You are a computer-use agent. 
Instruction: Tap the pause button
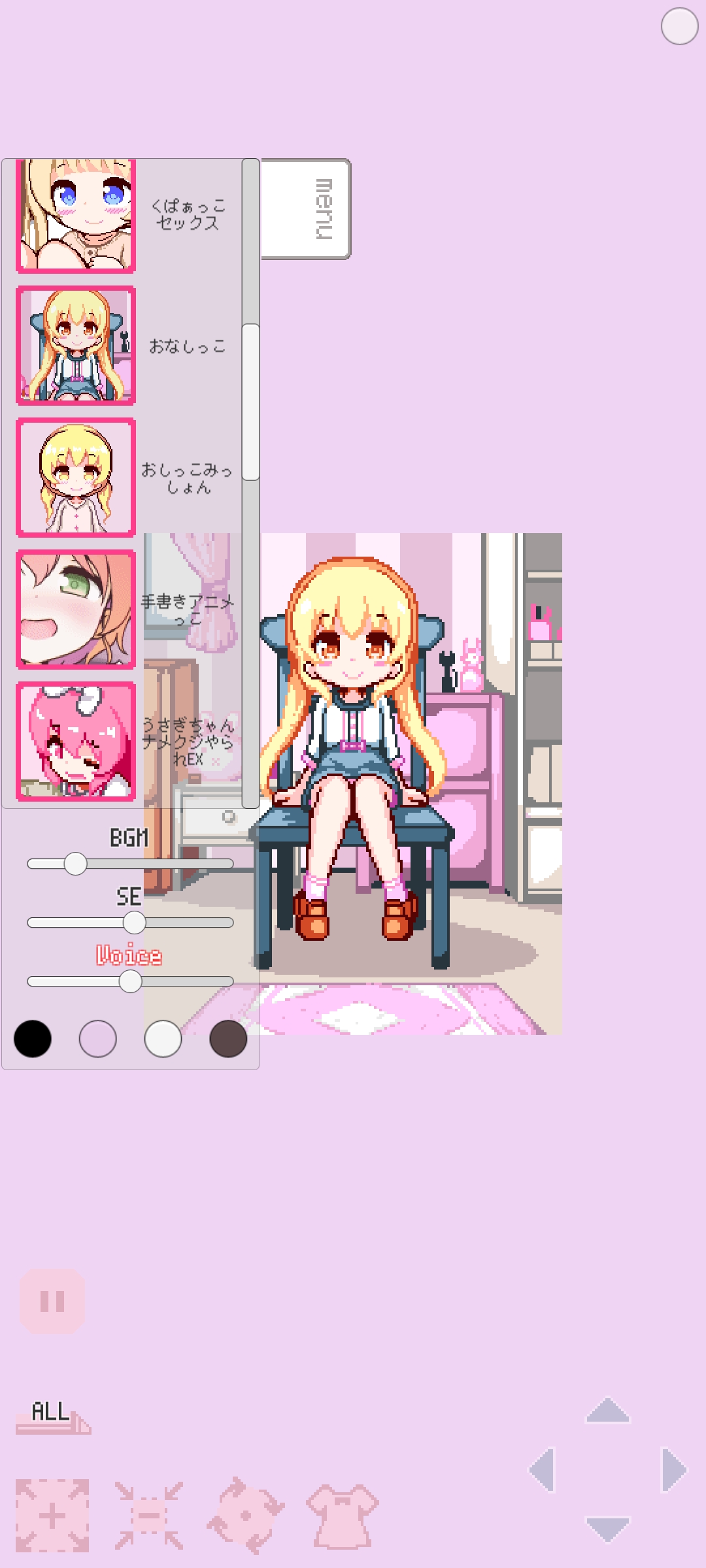[52, 1301]
